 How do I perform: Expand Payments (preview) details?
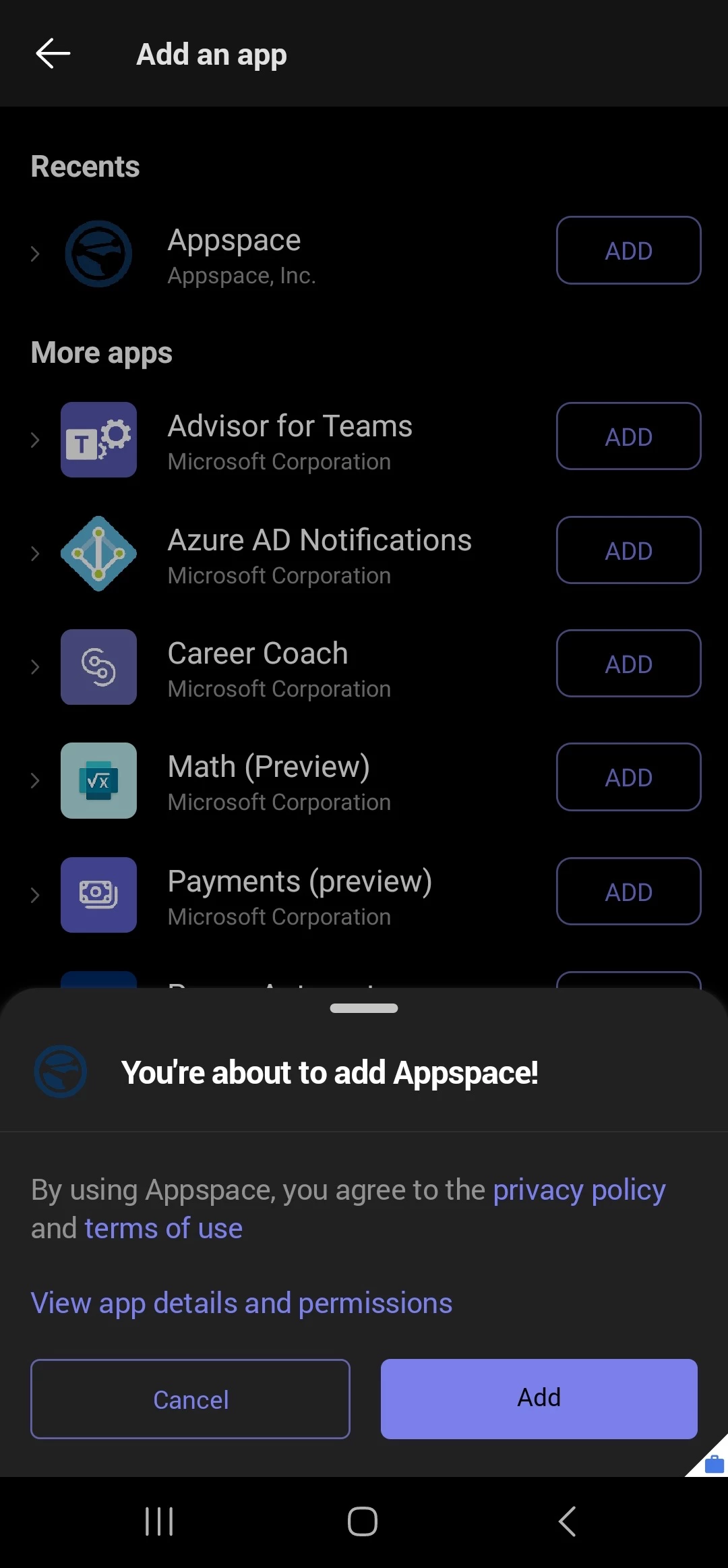[36, 895]
